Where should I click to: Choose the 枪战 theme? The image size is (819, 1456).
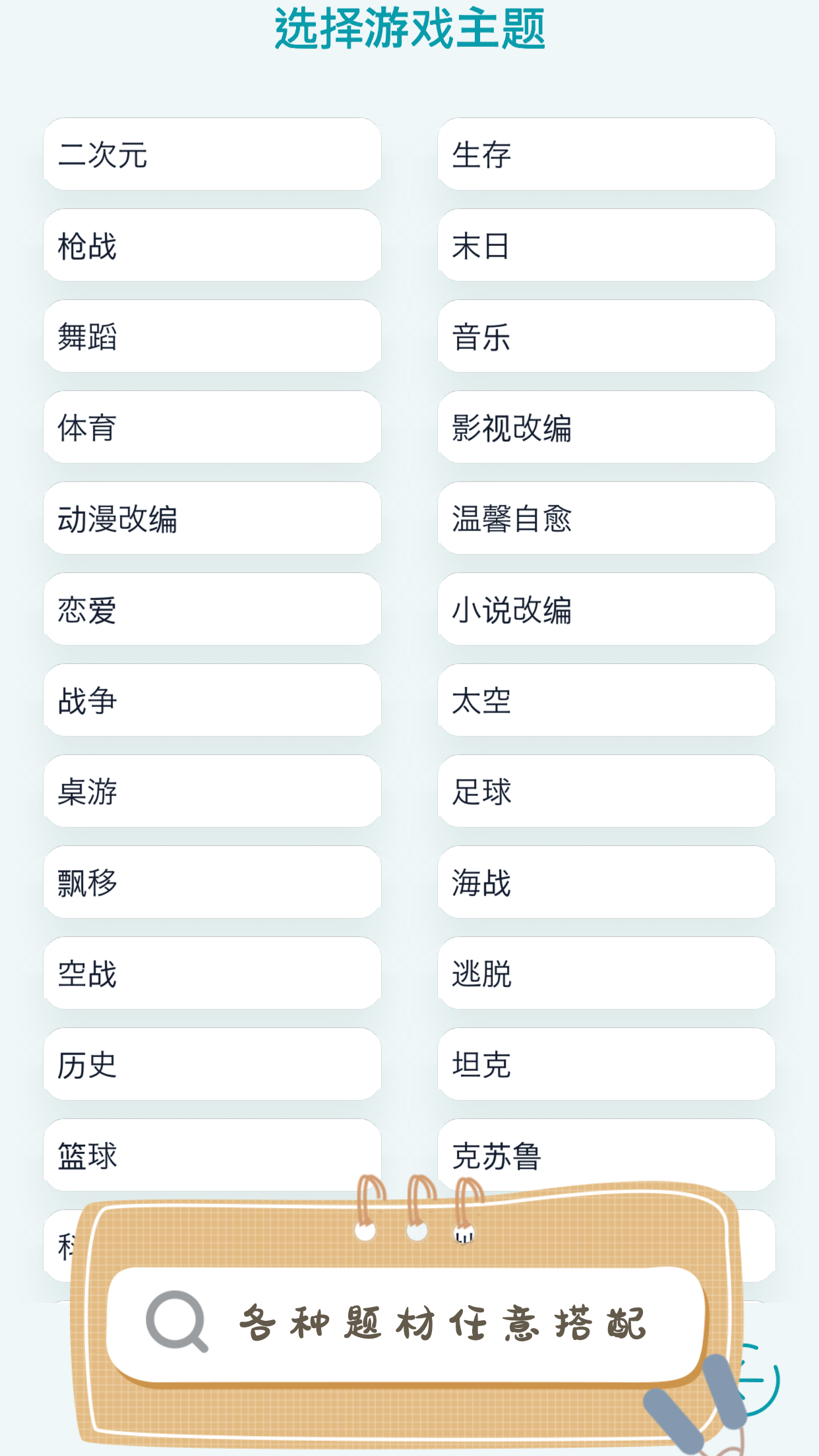tap(211, 244)
